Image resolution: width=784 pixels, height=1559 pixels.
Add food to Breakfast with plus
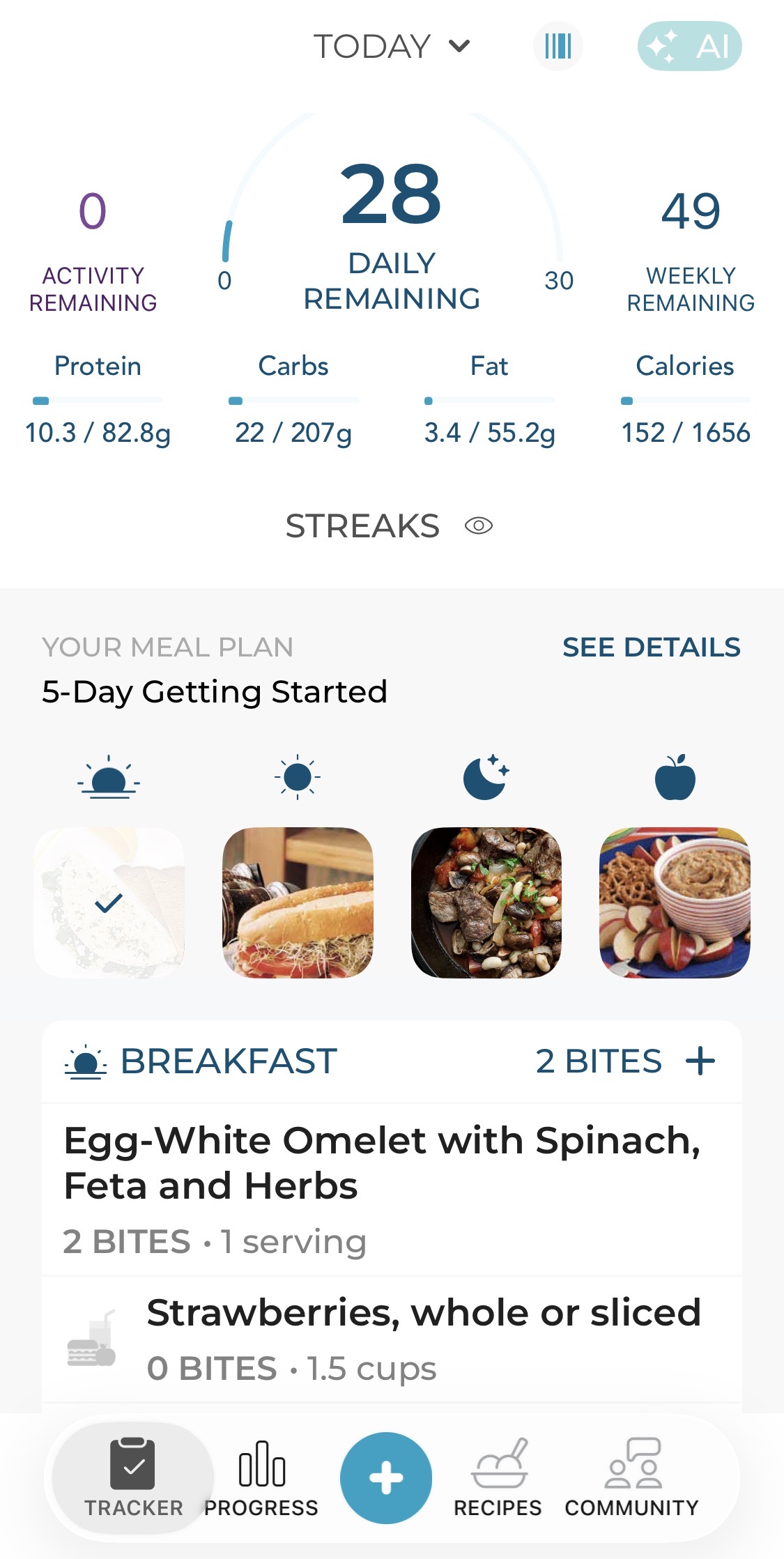700,1061
